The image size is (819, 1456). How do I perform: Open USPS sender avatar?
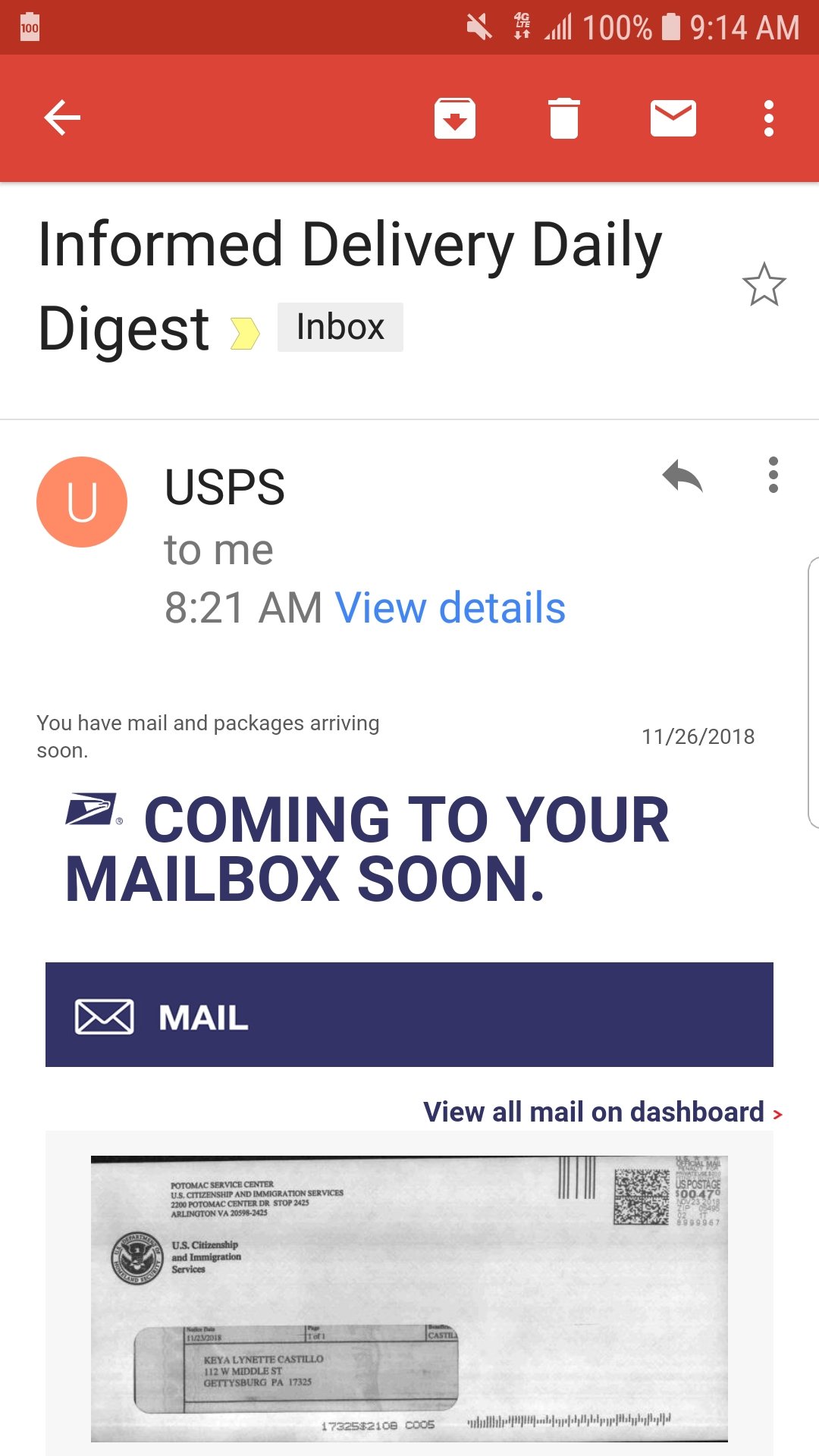pyautogui.click(x=82, y=502)
